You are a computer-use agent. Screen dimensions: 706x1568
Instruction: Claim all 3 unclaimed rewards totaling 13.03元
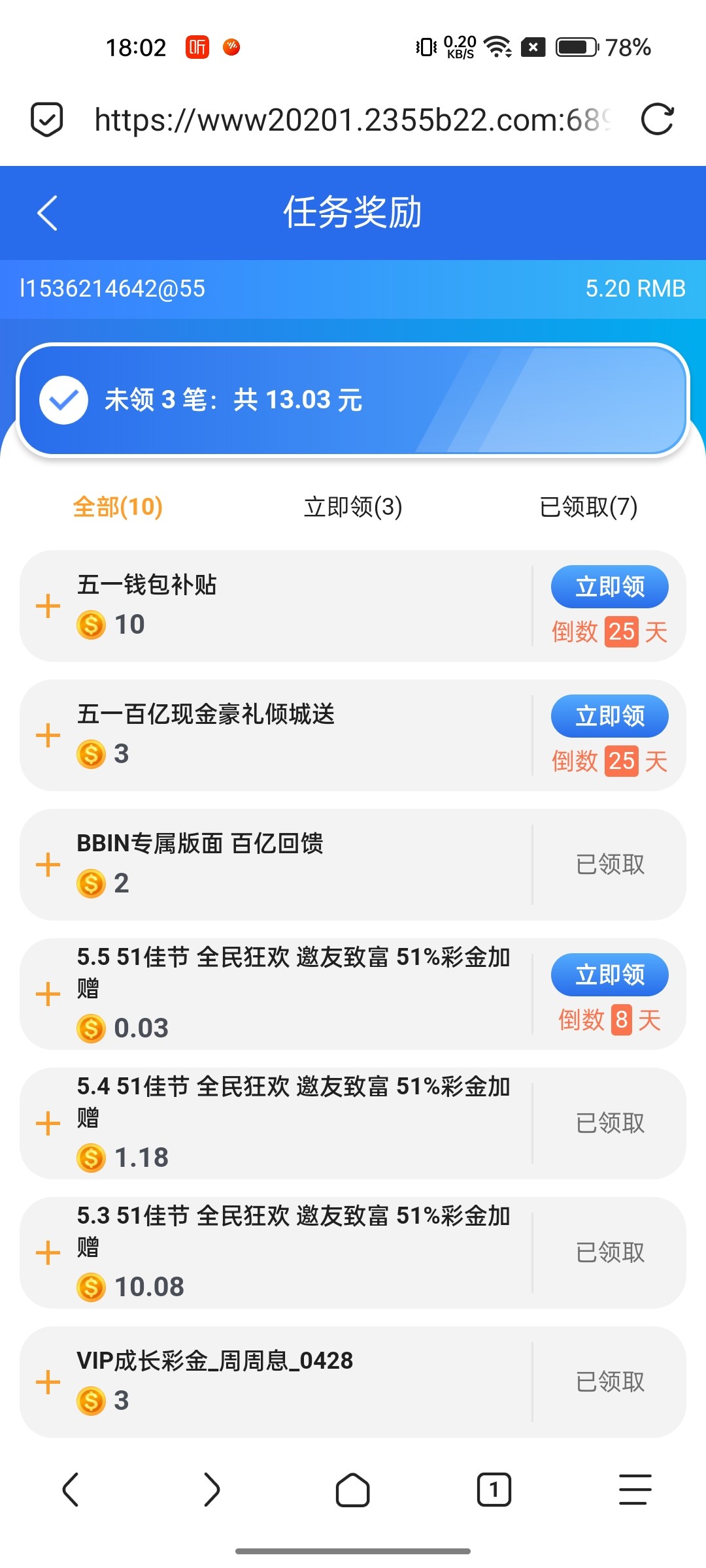pos(353,399)
